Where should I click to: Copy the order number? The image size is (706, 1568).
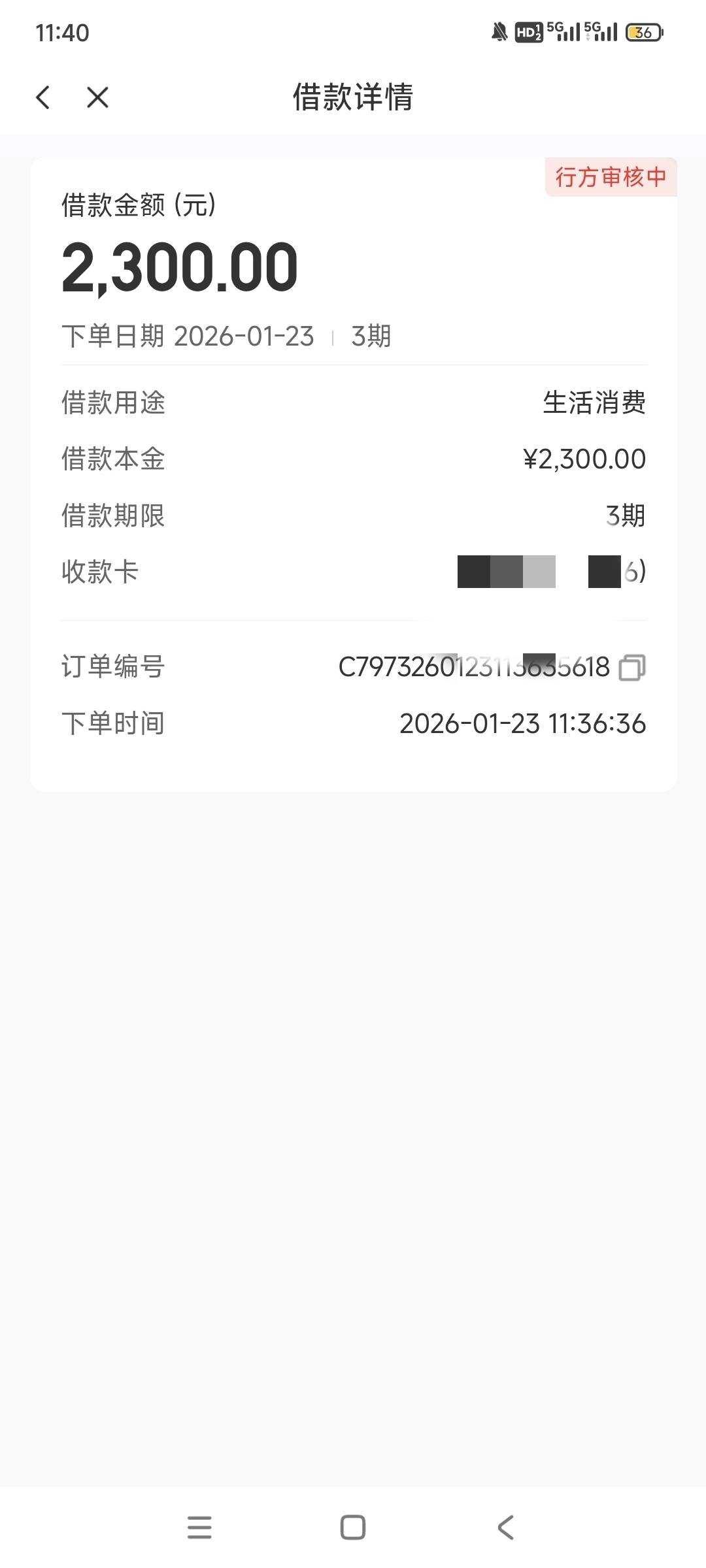click(632, 667)
